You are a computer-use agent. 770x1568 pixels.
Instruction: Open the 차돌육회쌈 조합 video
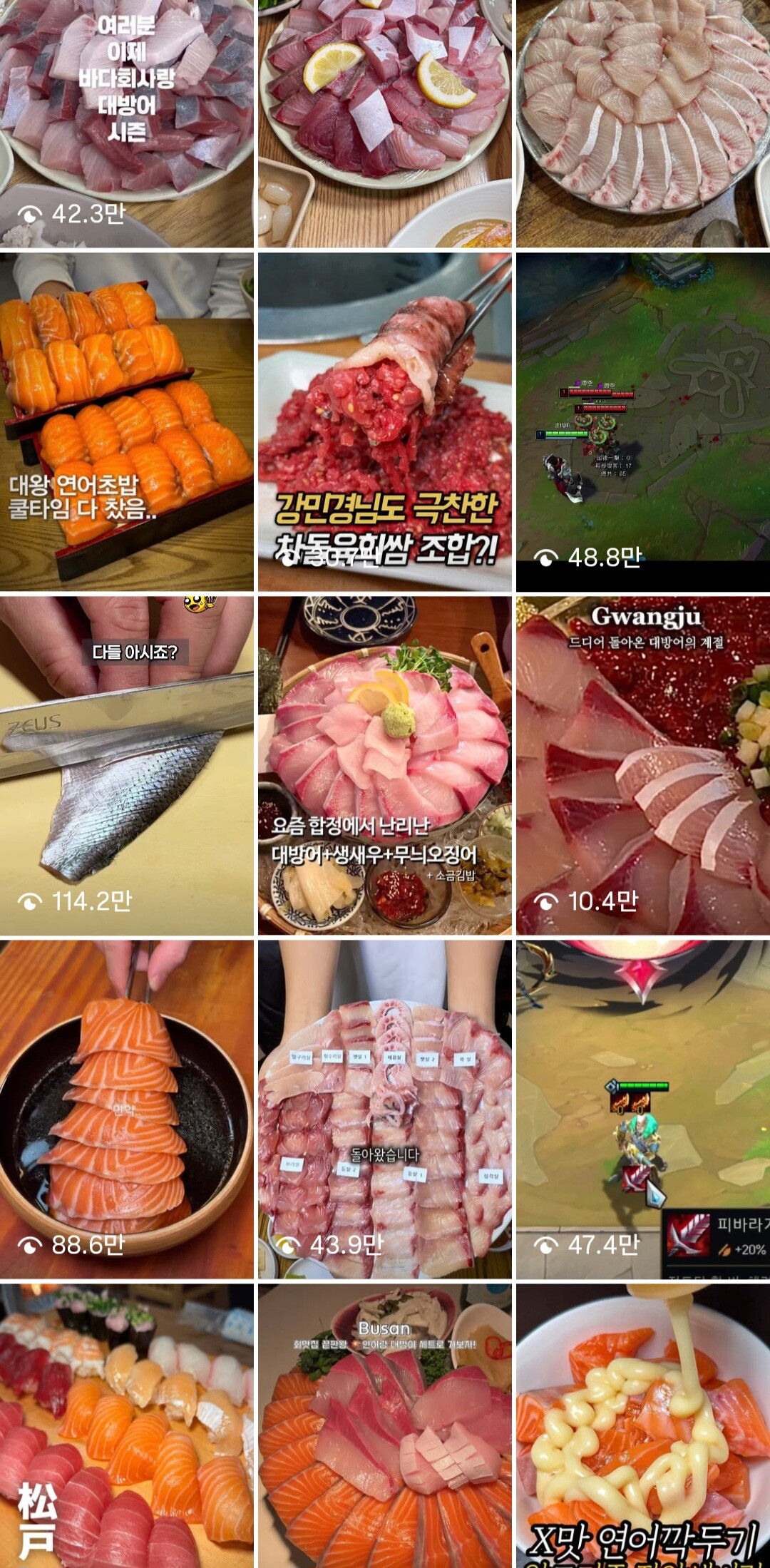click(385, 422)
